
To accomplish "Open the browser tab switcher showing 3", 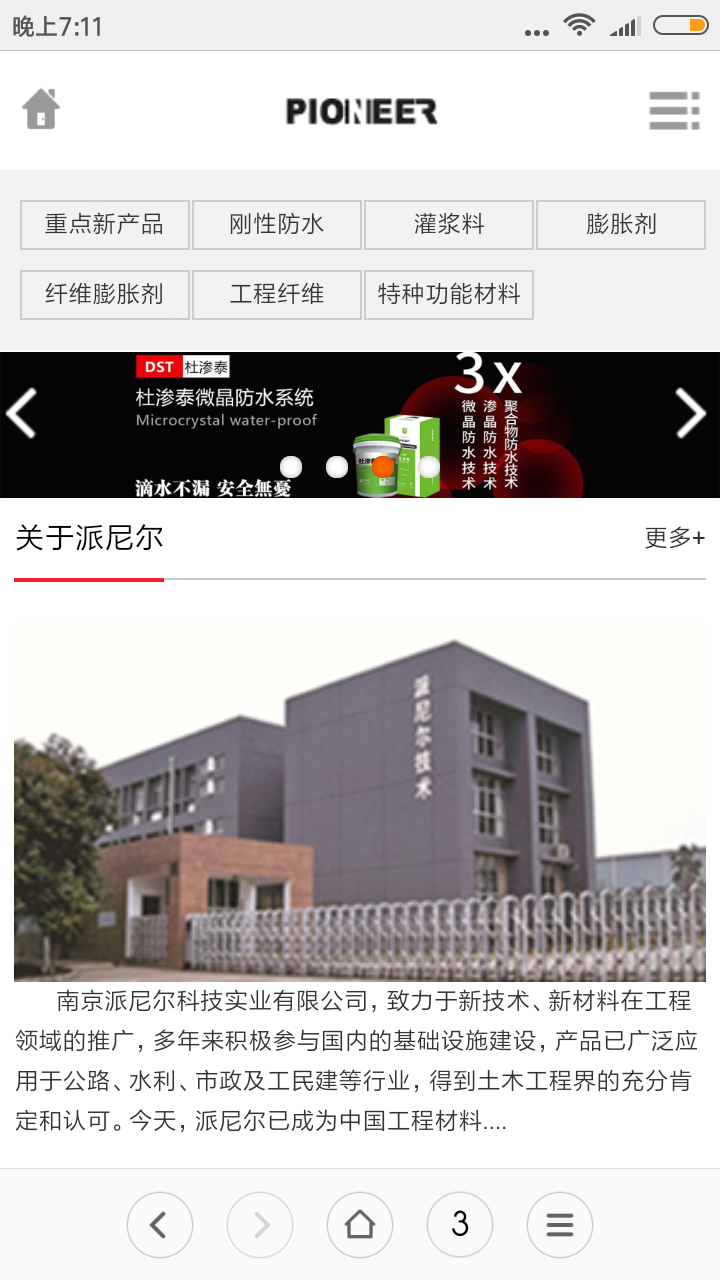I will click(460, 1224).
